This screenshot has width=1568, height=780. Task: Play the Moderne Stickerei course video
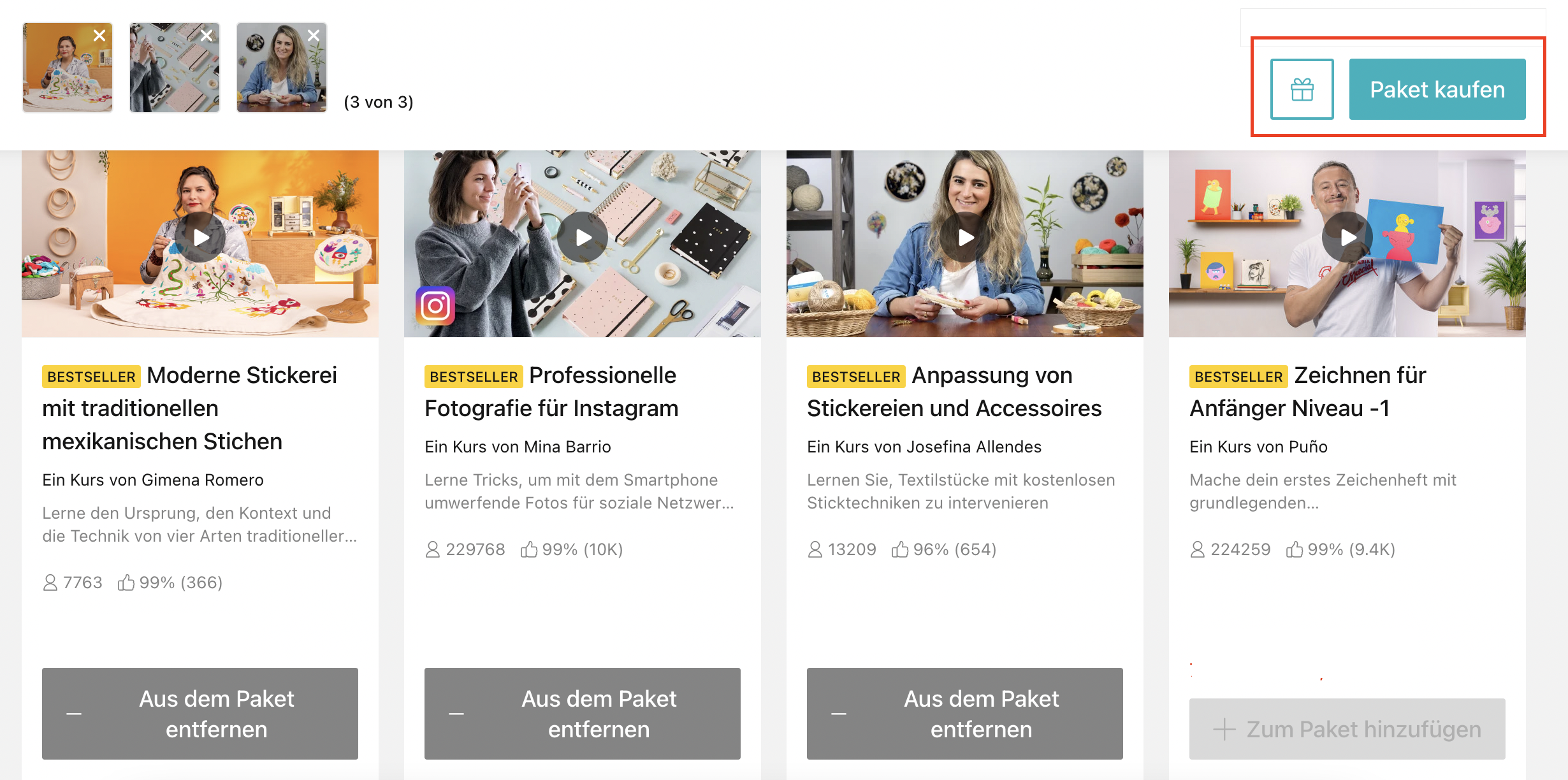point(200,238)
